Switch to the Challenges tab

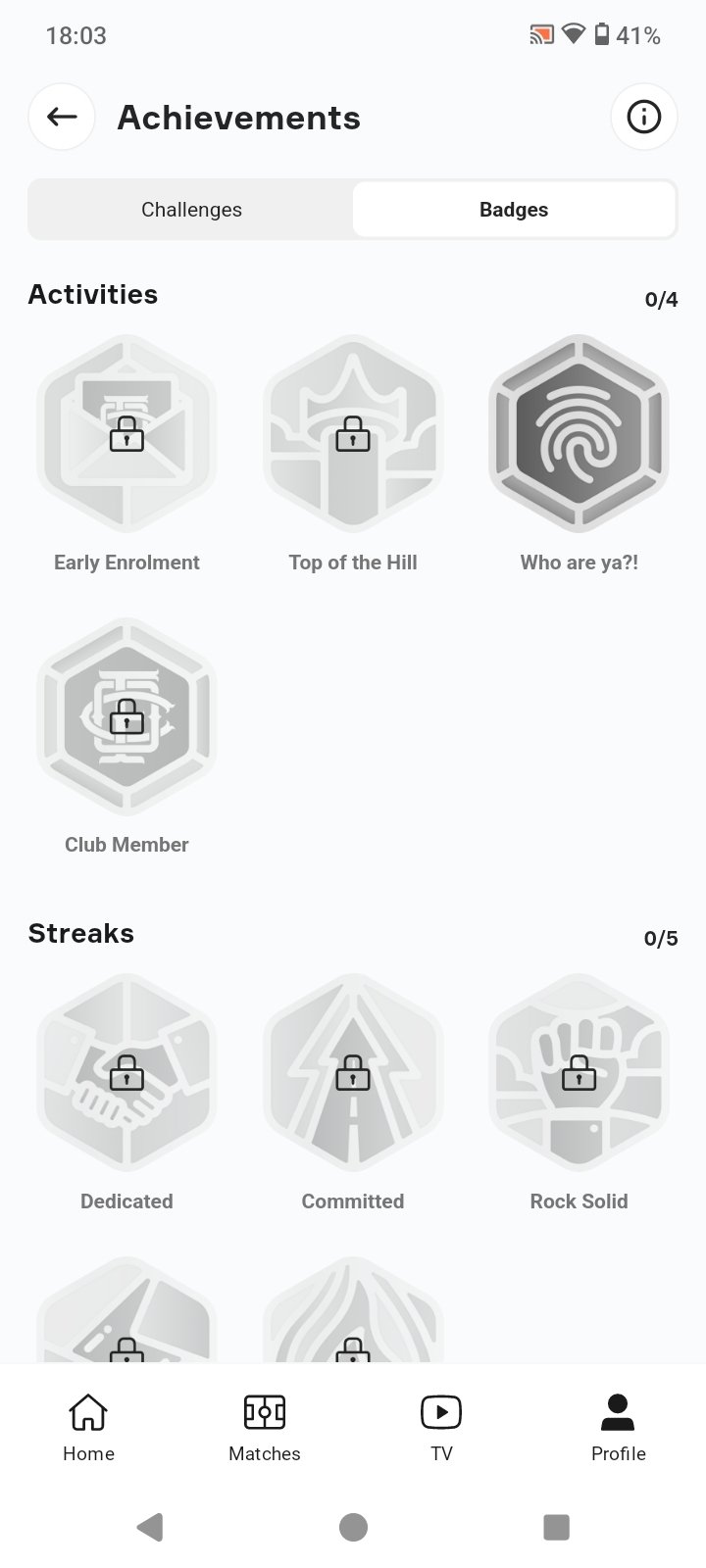coord(191,210)
